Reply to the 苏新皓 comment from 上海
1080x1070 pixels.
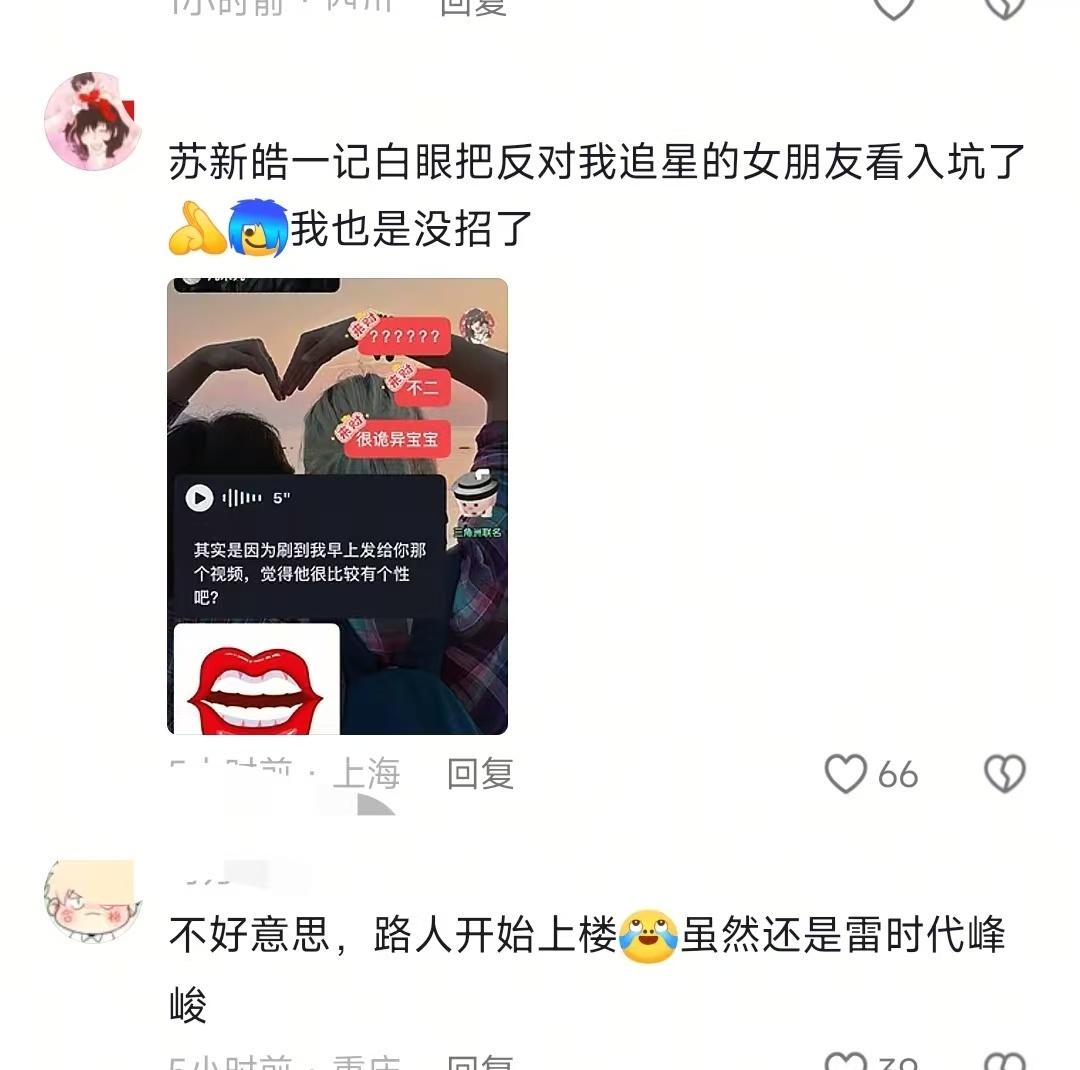pos(480,774)
